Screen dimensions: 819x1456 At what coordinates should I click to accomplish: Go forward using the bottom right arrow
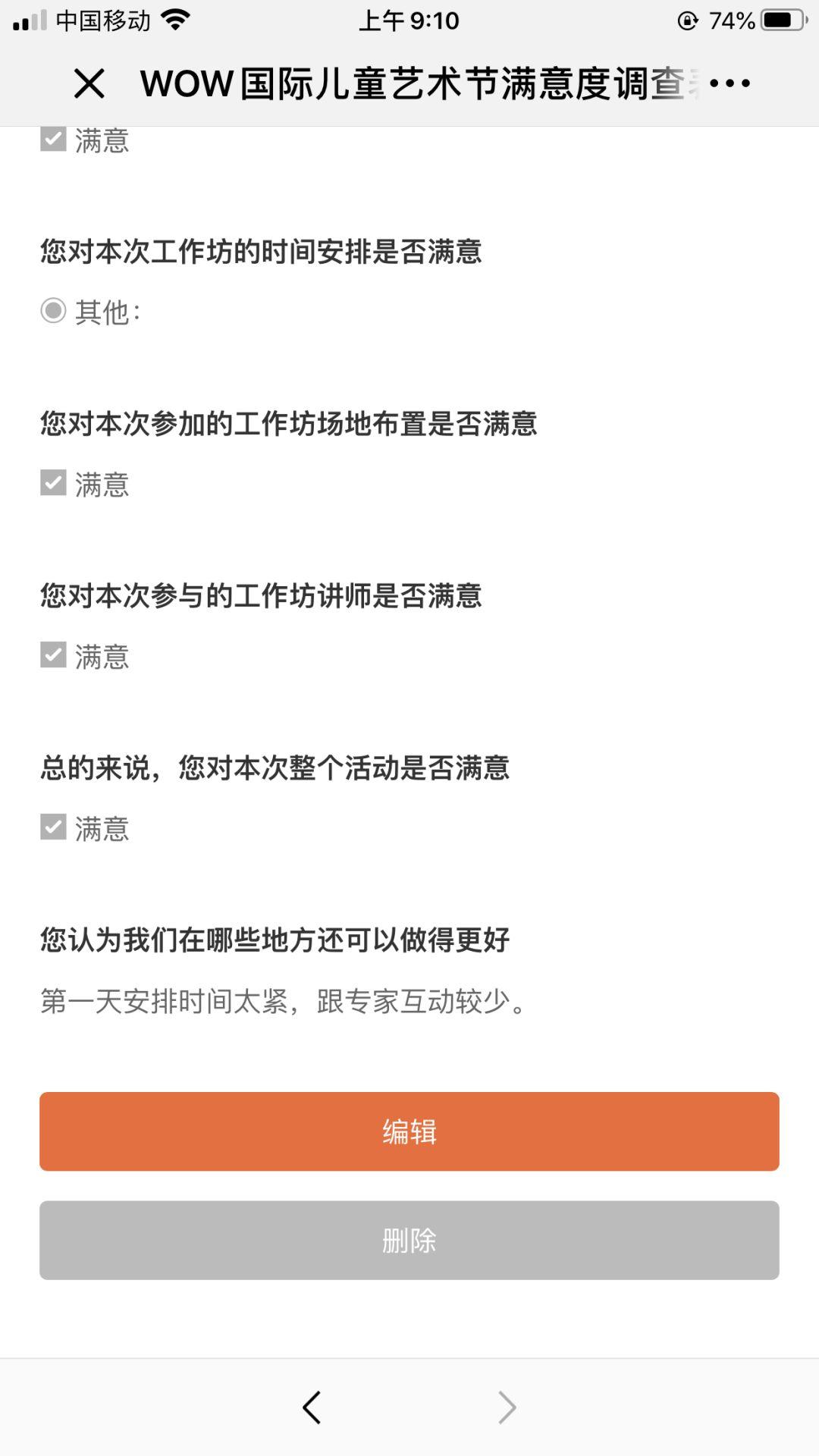pyautogui.click(x=507, y=1407)
